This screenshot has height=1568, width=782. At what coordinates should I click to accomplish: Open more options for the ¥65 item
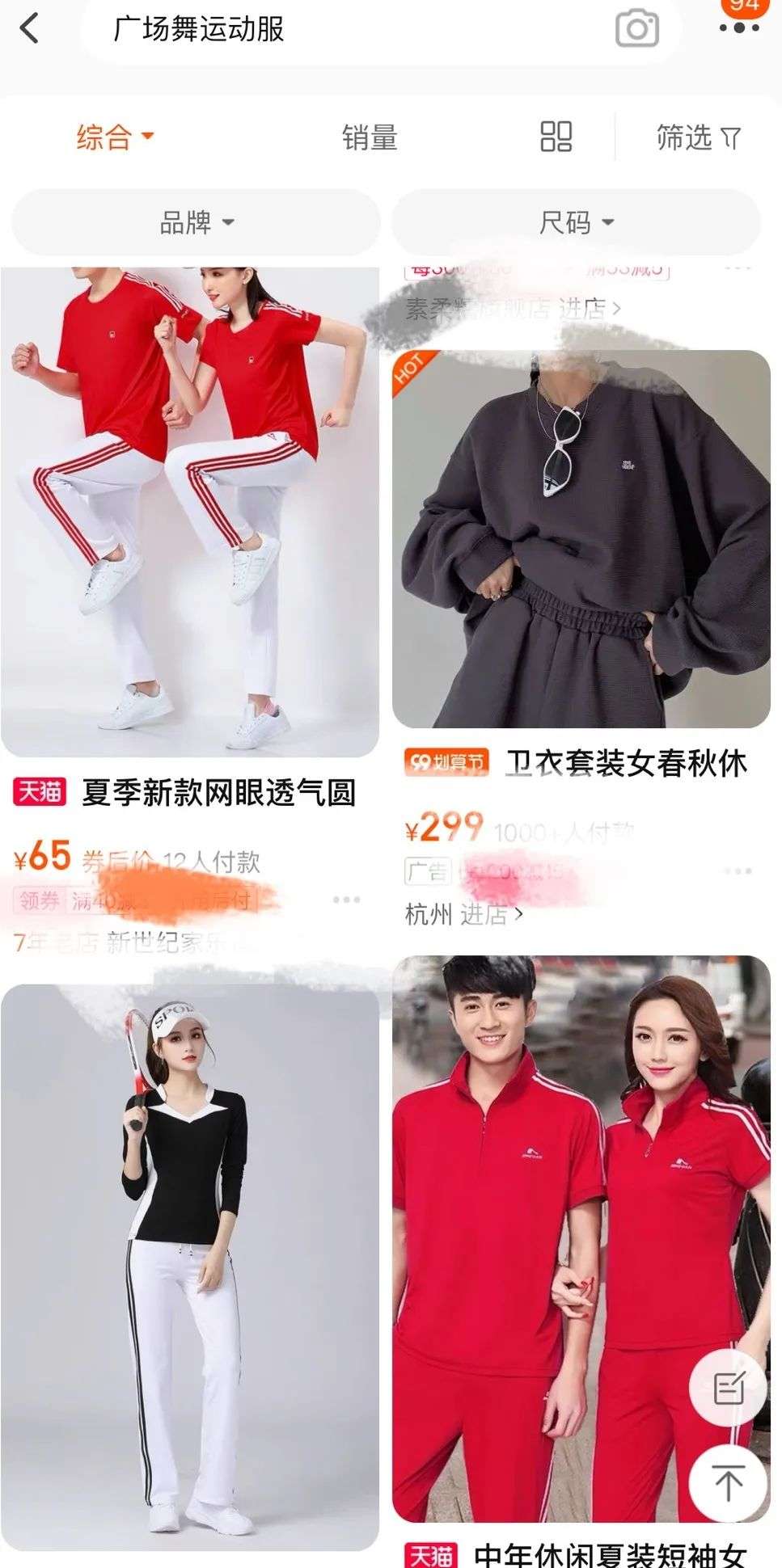[x=346, y=900]
